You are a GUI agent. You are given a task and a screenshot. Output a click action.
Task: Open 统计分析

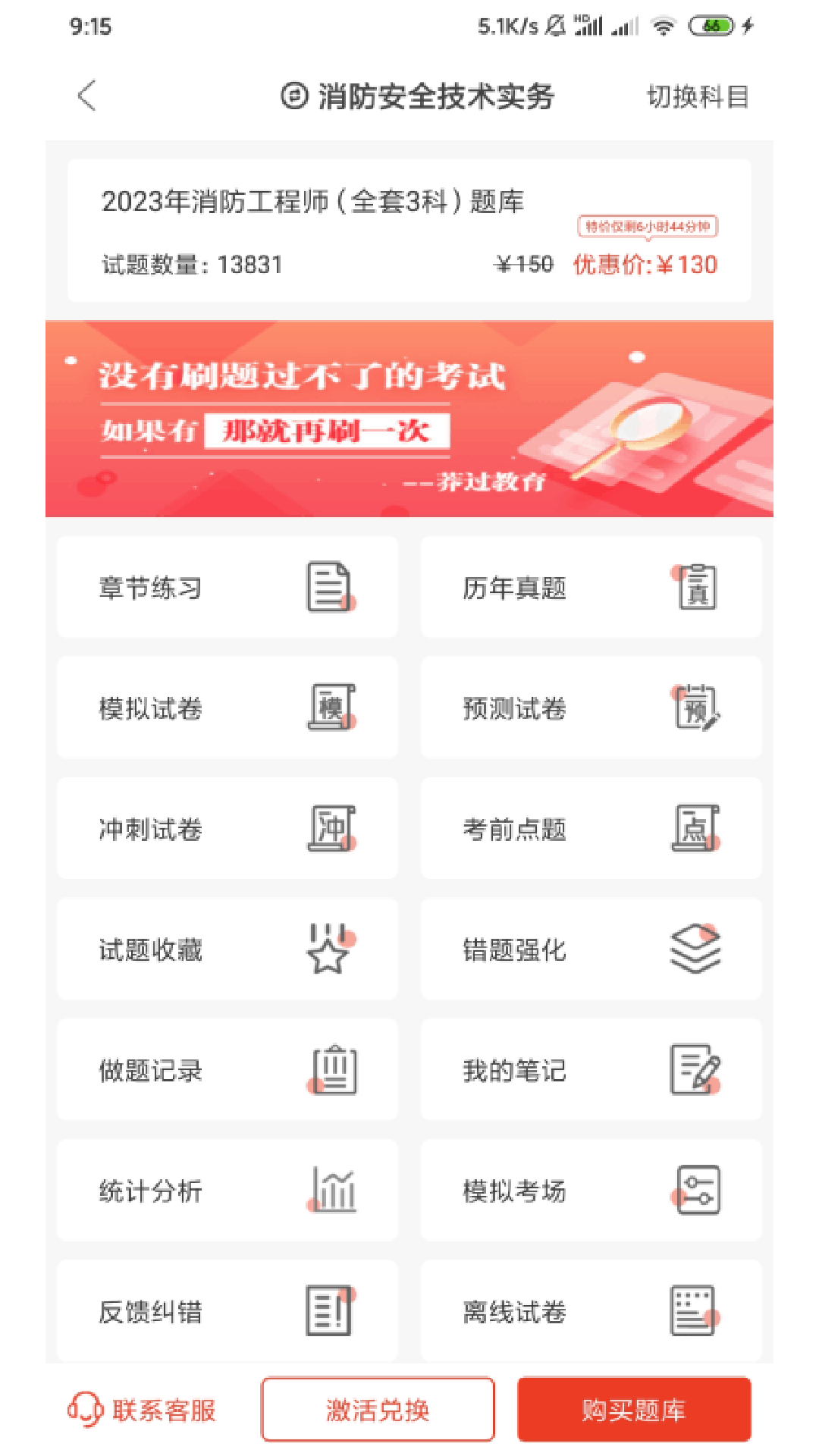click(227, 1191)
